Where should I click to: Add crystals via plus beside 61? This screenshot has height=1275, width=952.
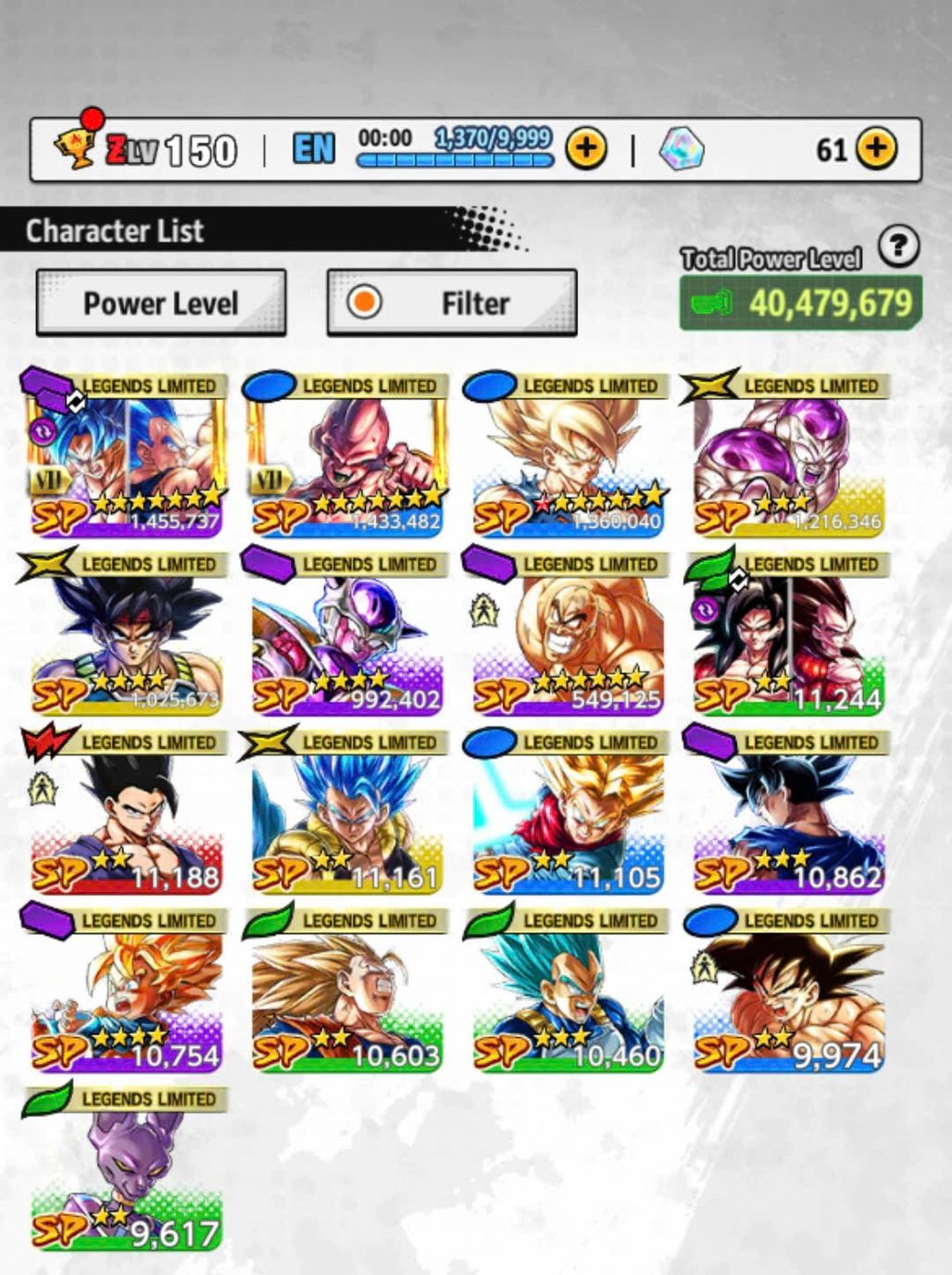(x=876, y=148)
